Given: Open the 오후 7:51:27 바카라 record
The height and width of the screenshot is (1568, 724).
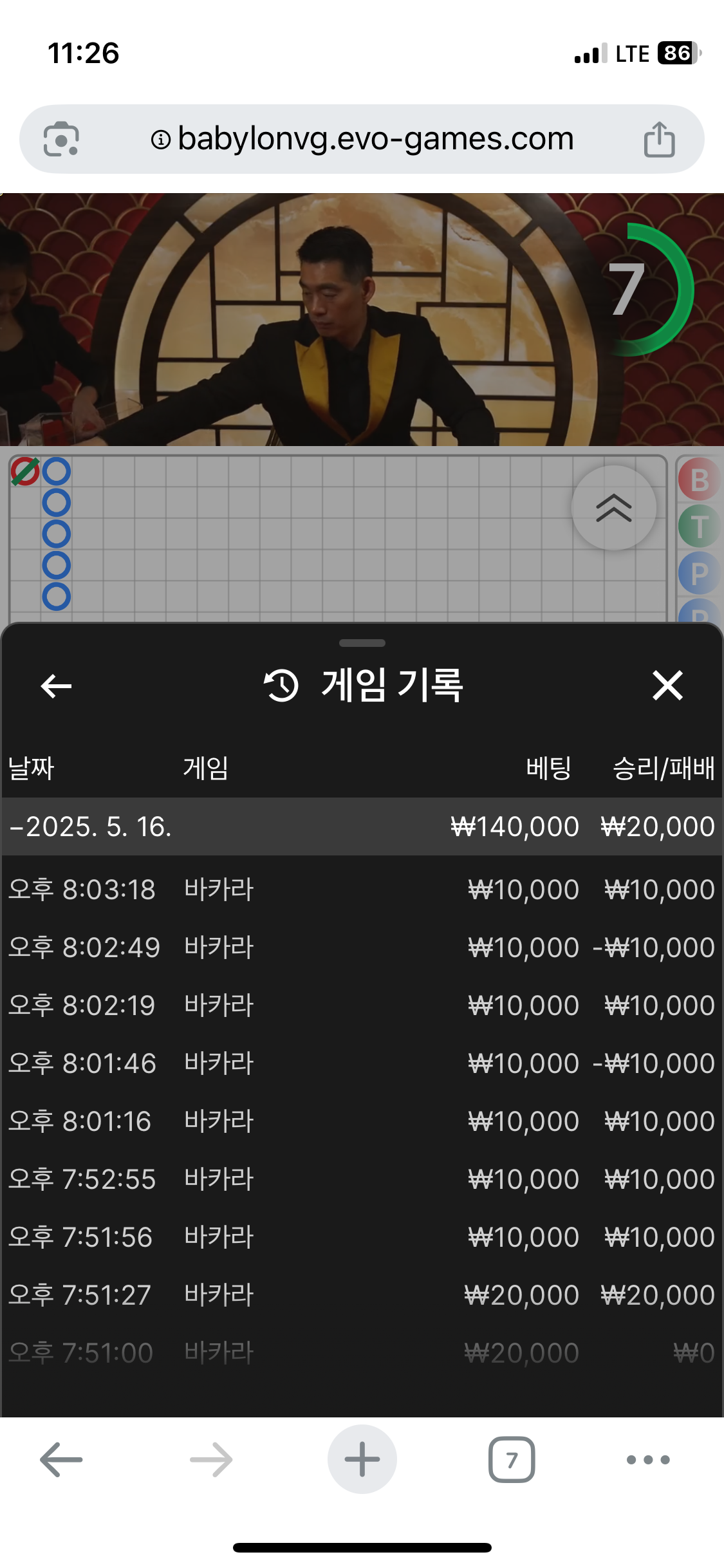Looking at the screenshot, I should [x=360, y=1295].
